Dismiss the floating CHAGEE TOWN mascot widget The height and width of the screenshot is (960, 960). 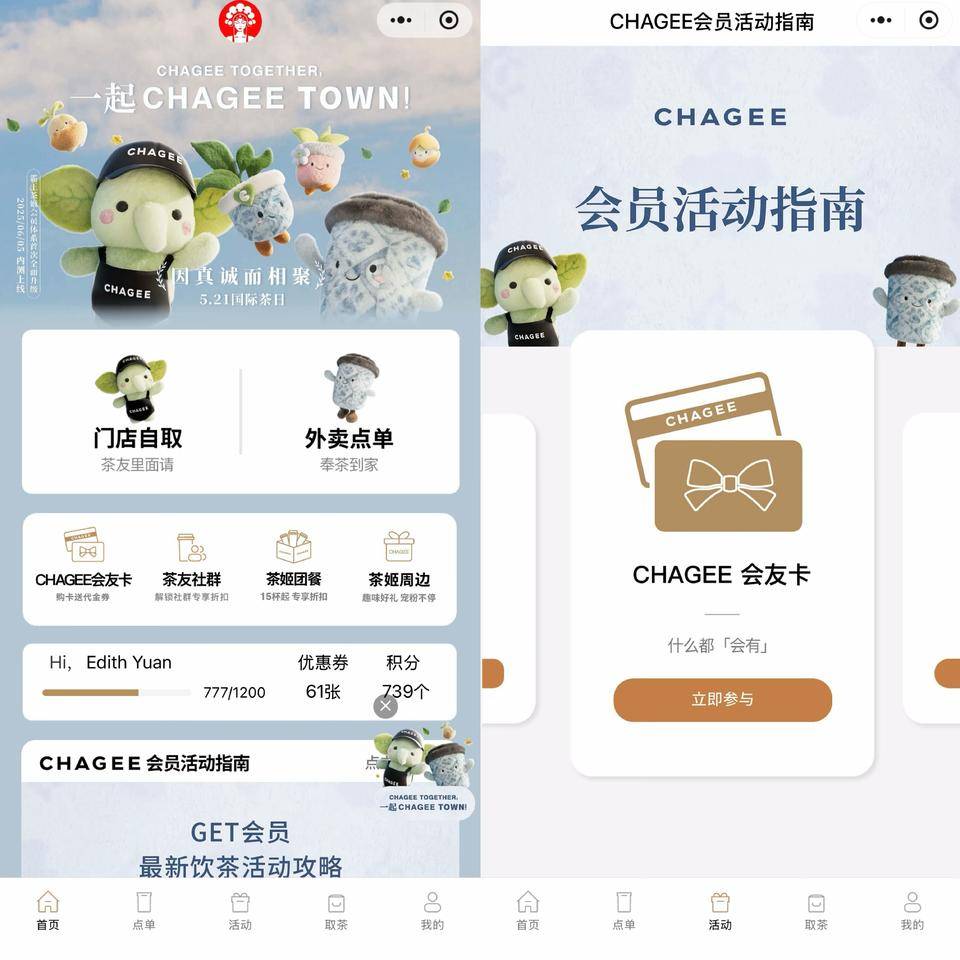[x=385, y=707]
